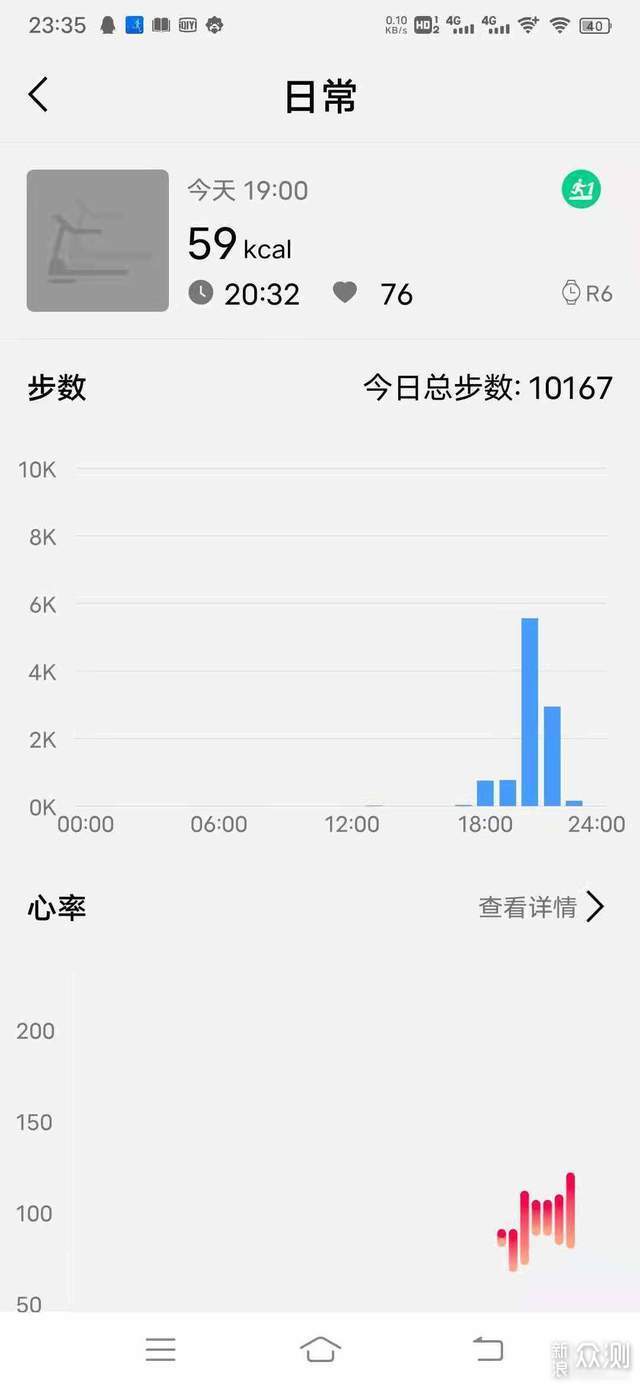Tap the system back button

(487, 1349)
